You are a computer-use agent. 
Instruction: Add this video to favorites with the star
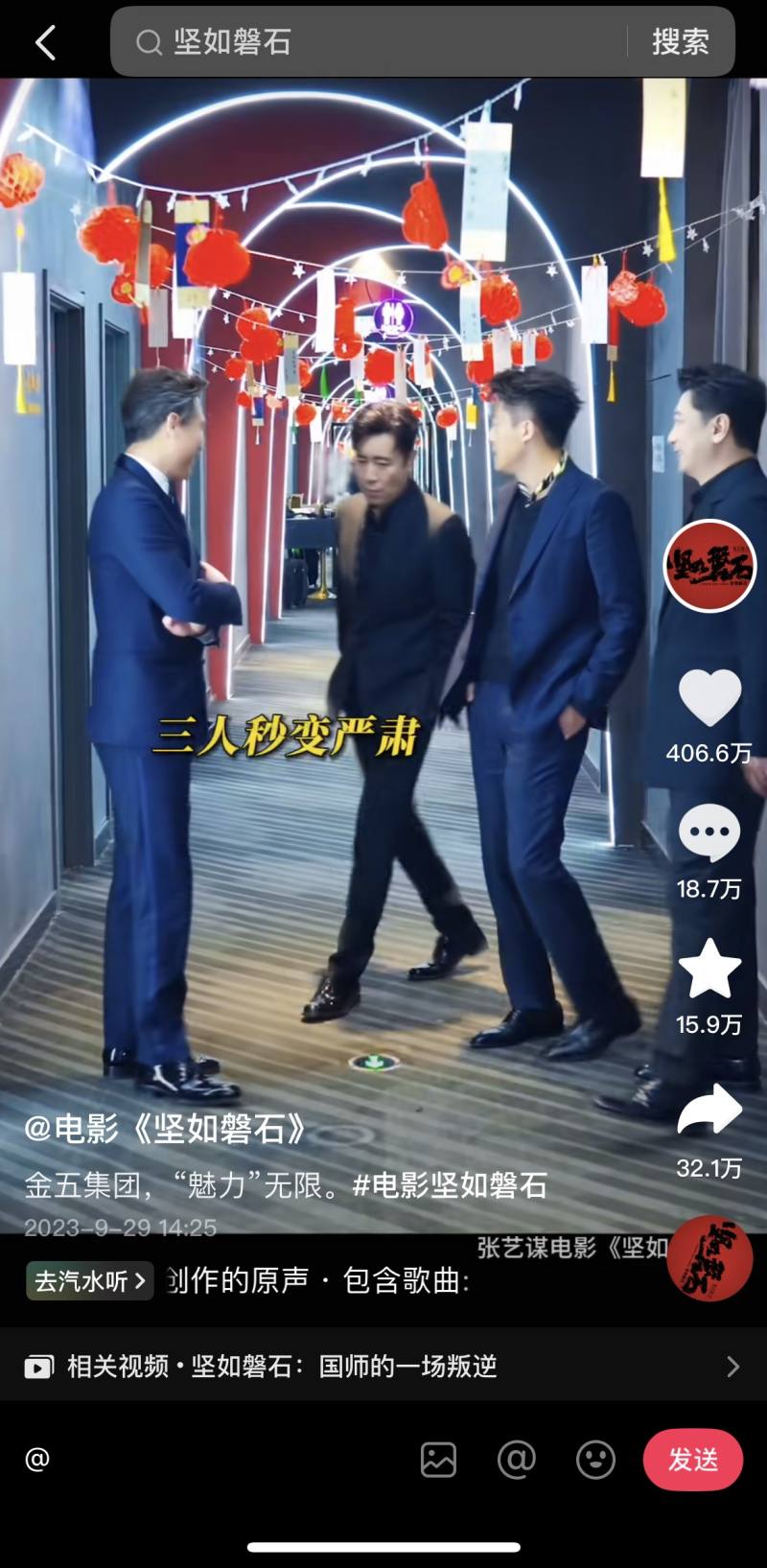click(x=709, y=969)
